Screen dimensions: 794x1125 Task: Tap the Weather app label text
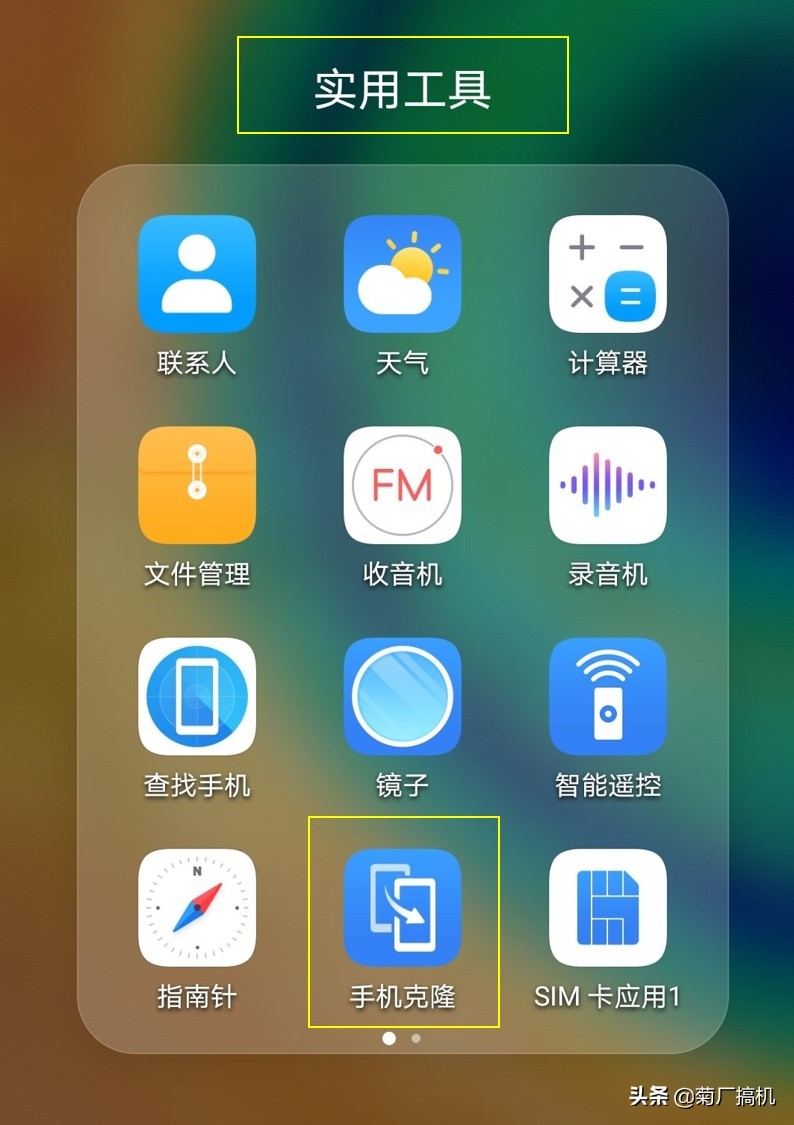point(402,364)
